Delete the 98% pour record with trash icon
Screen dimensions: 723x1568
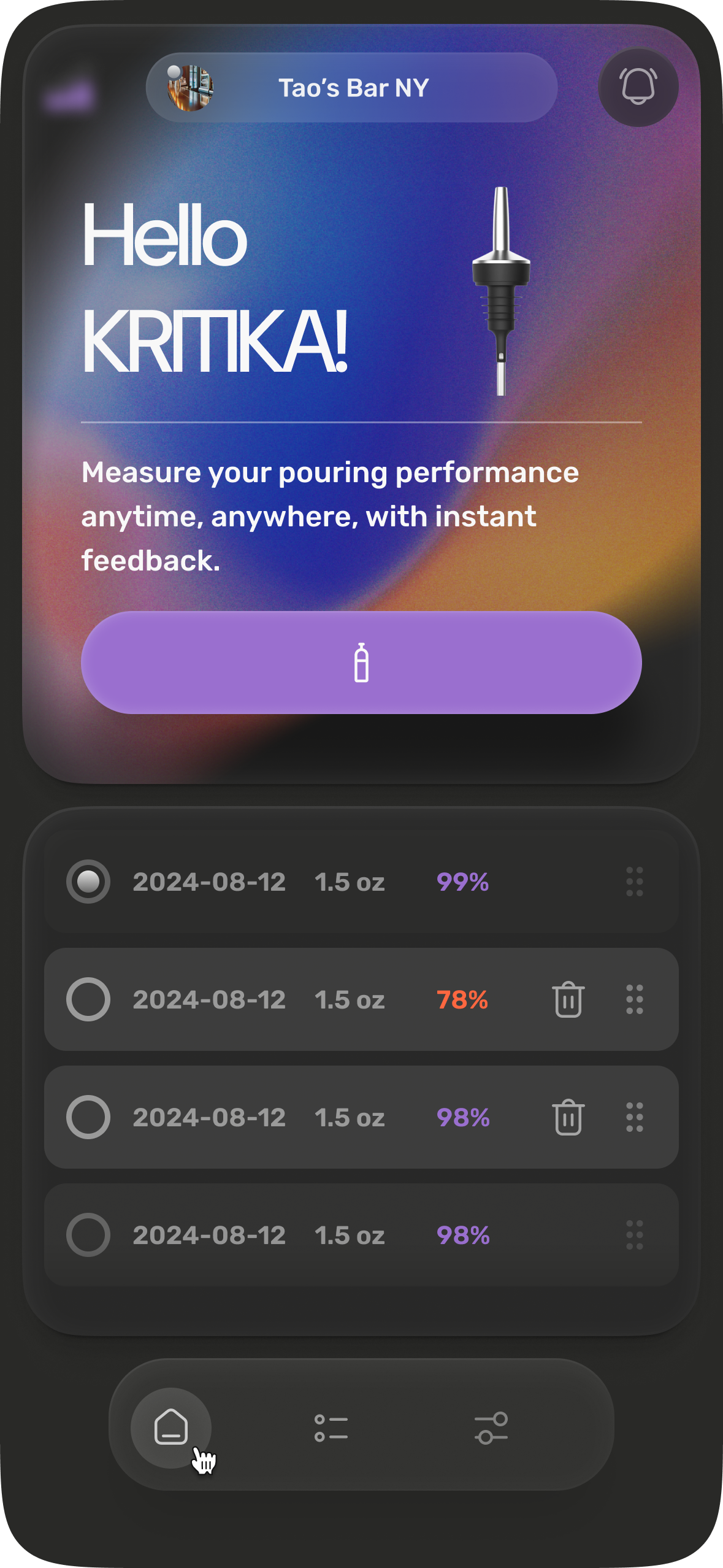tap(567, 1117)
